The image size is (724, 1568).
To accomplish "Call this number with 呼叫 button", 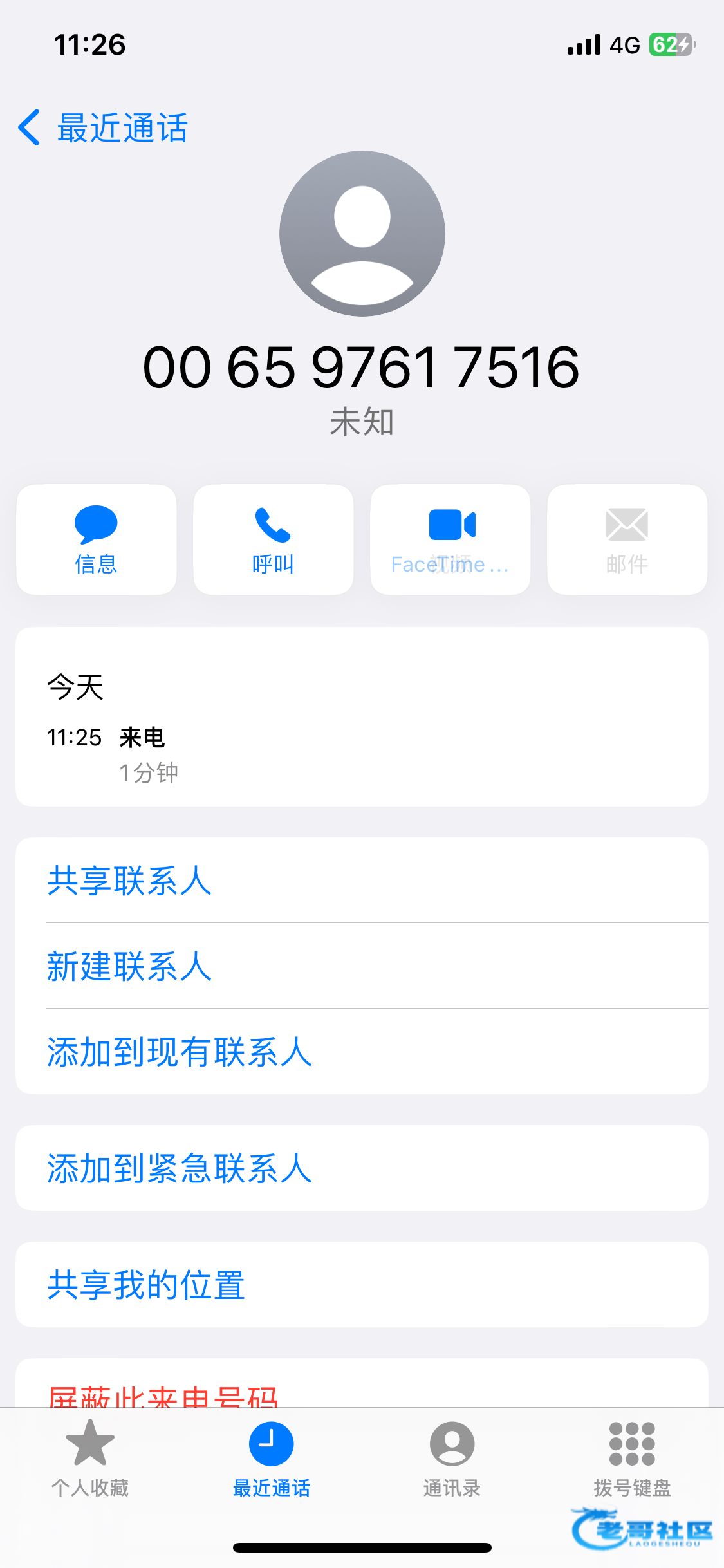I will (274, 539).
